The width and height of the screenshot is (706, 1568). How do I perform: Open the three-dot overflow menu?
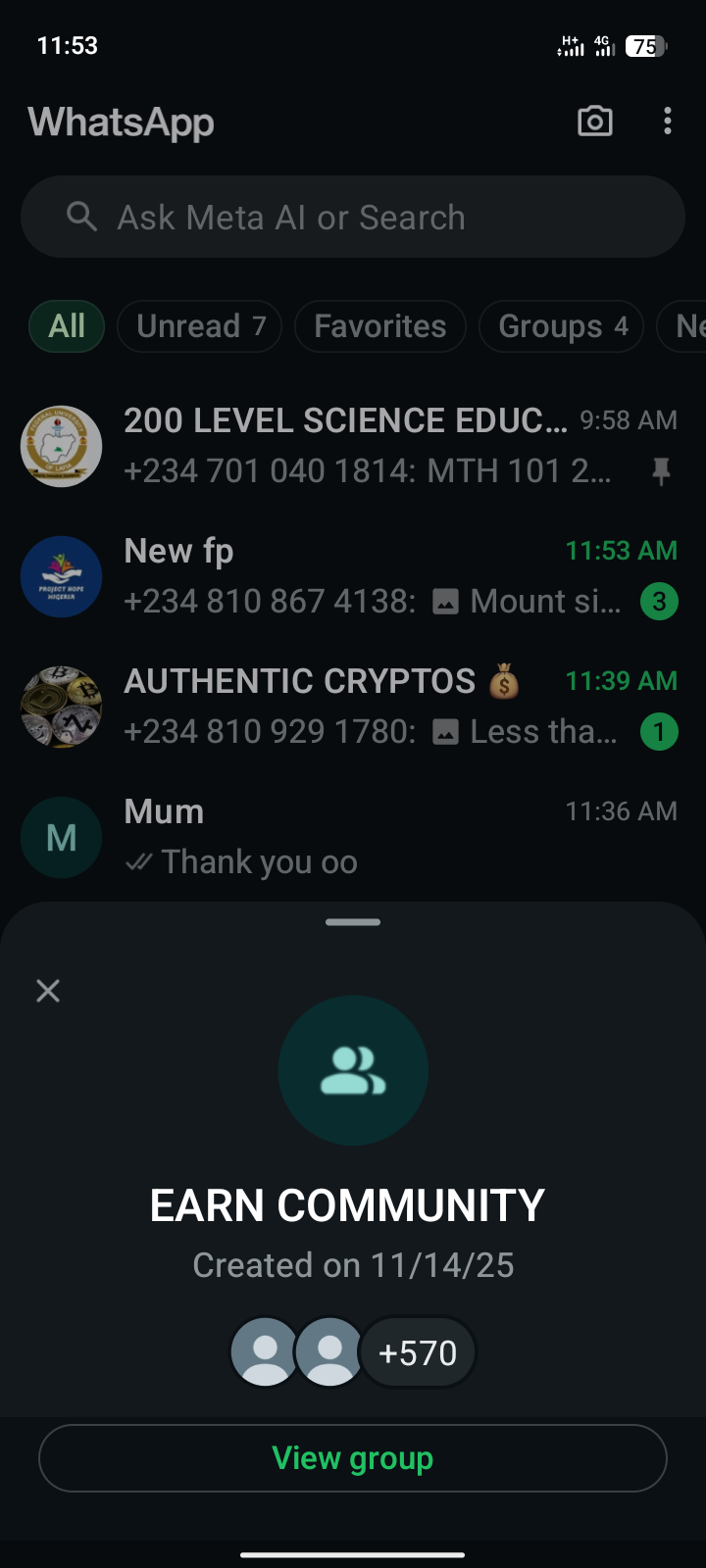point(668,122)
